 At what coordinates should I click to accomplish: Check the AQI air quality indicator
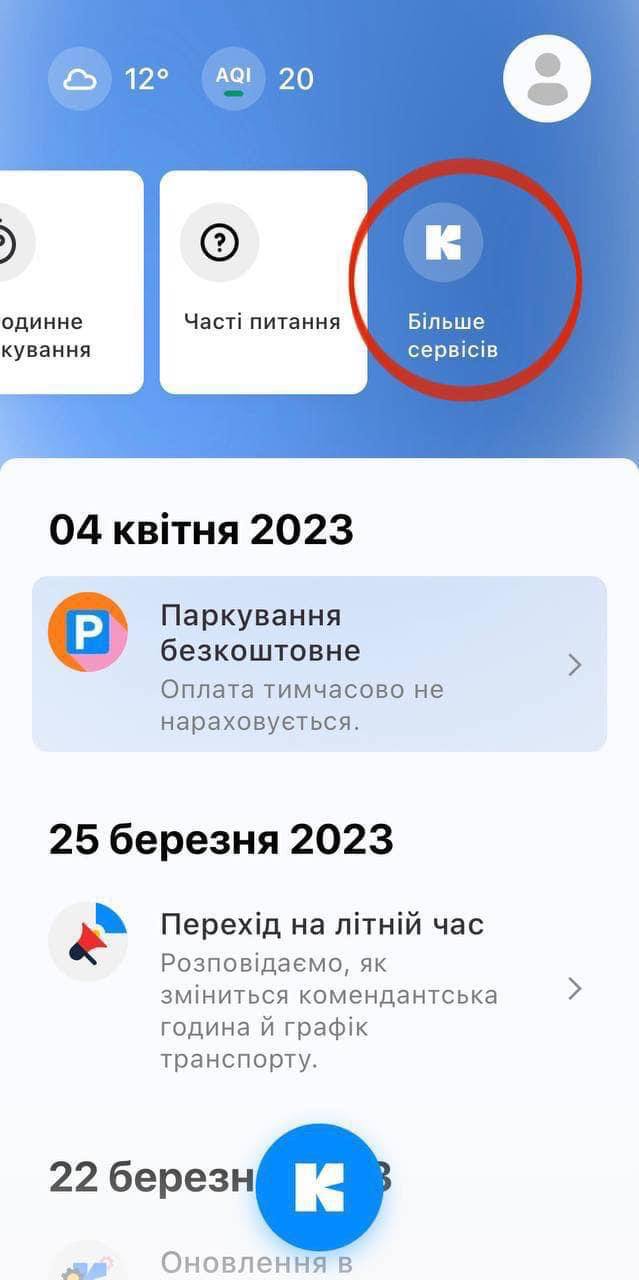(259, 78)
